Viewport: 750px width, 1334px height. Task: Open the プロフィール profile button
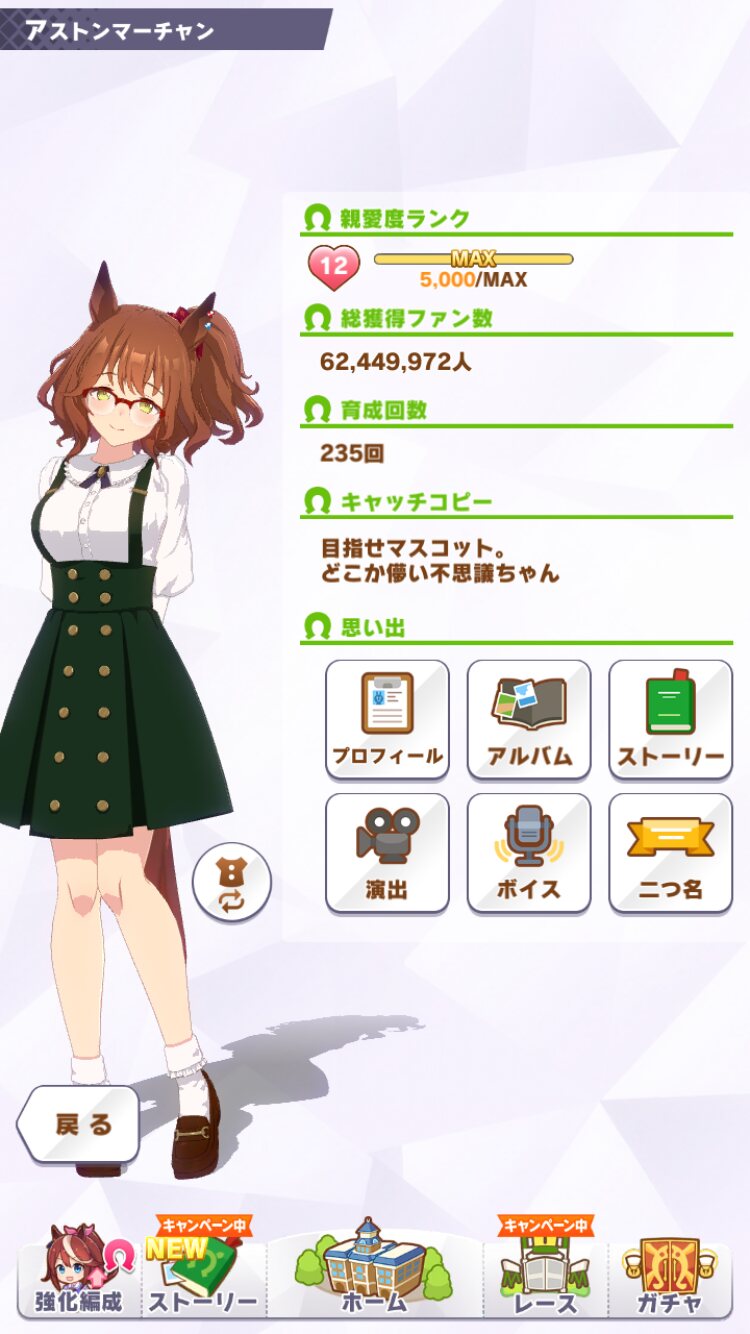[x=387, y=720]
